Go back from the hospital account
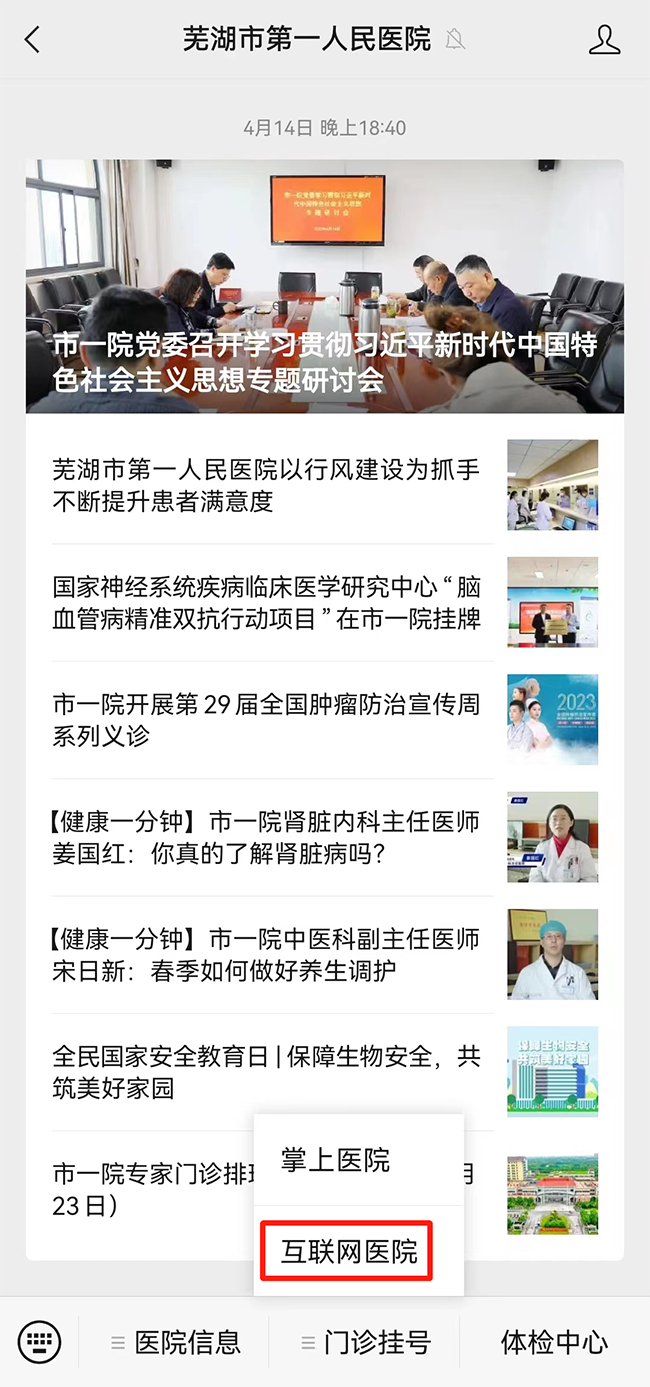 click(33, 40)
